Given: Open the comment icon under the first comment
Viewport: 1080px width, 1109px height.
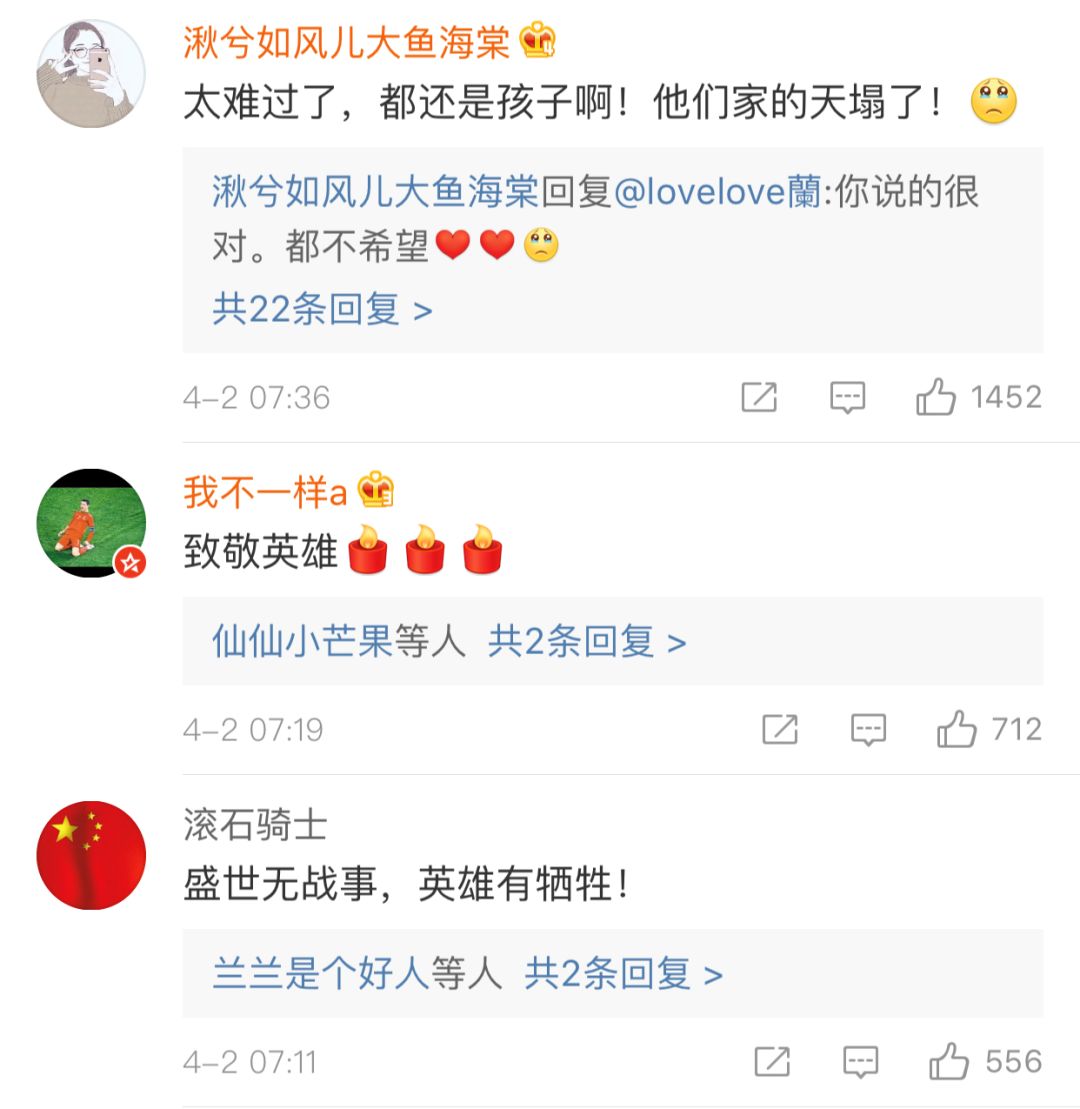Looking at the screenshot, I should click(x=846, y=397).
